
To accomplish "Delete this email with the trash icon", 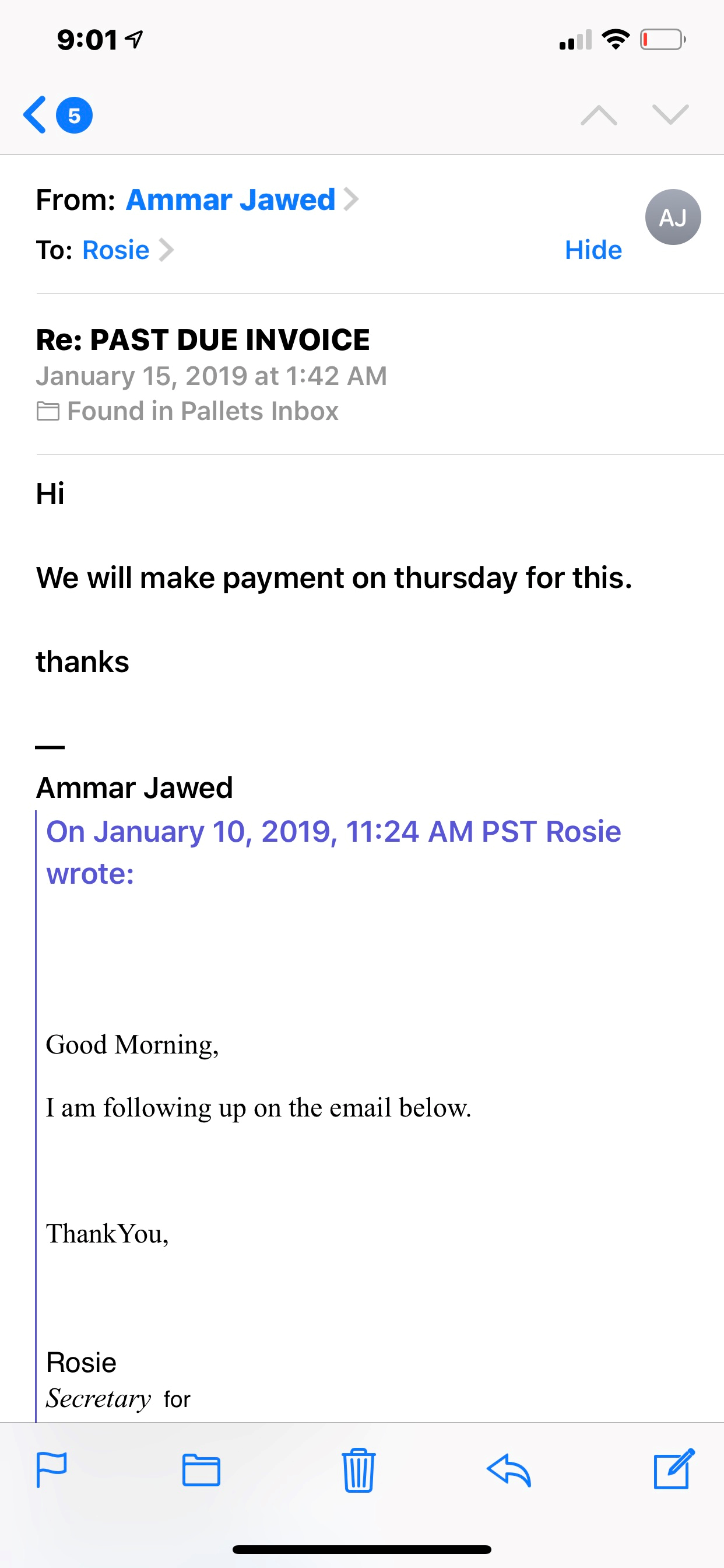I will pos(359,1469).
